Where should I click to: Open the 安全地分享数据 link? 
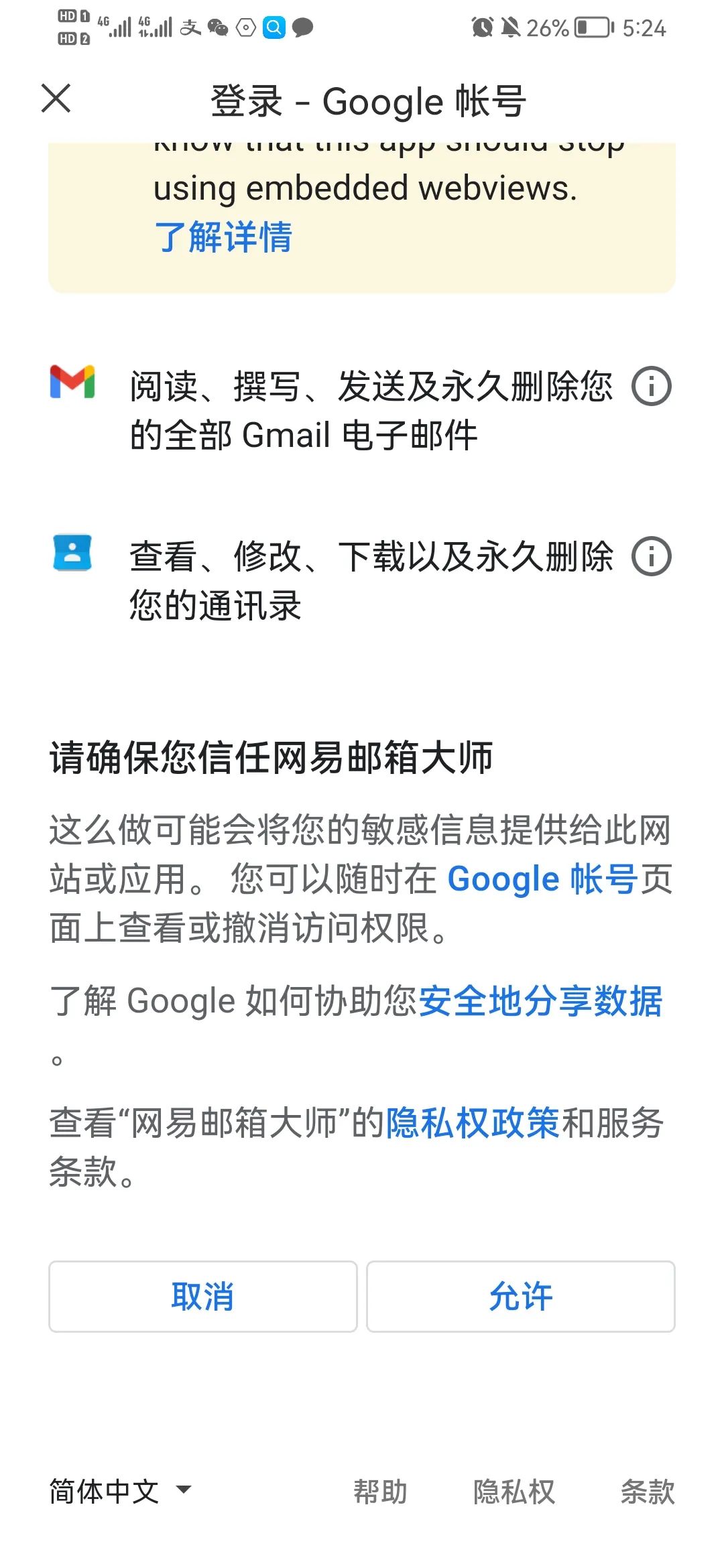[540, 1001]
